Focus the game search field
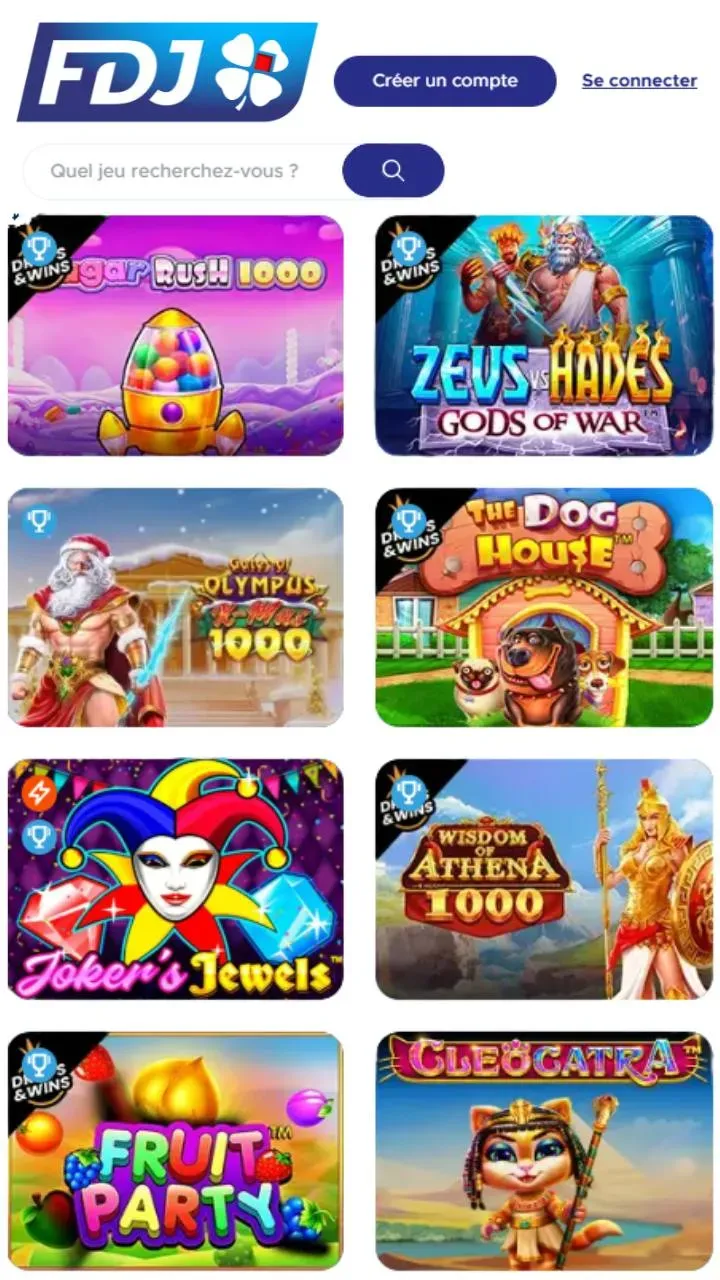The image size is (720, 1280). [185, 171]
